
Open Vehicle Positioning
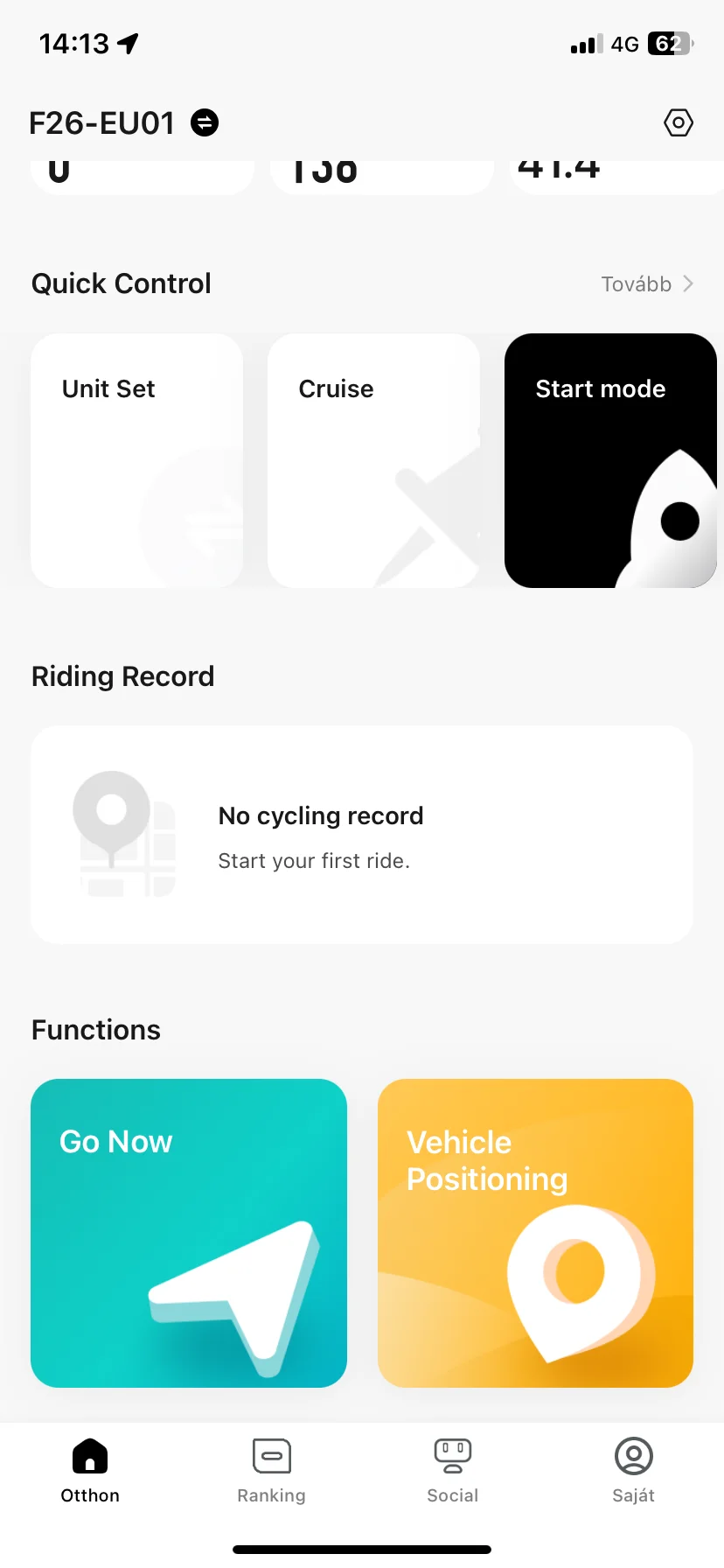535,1233
